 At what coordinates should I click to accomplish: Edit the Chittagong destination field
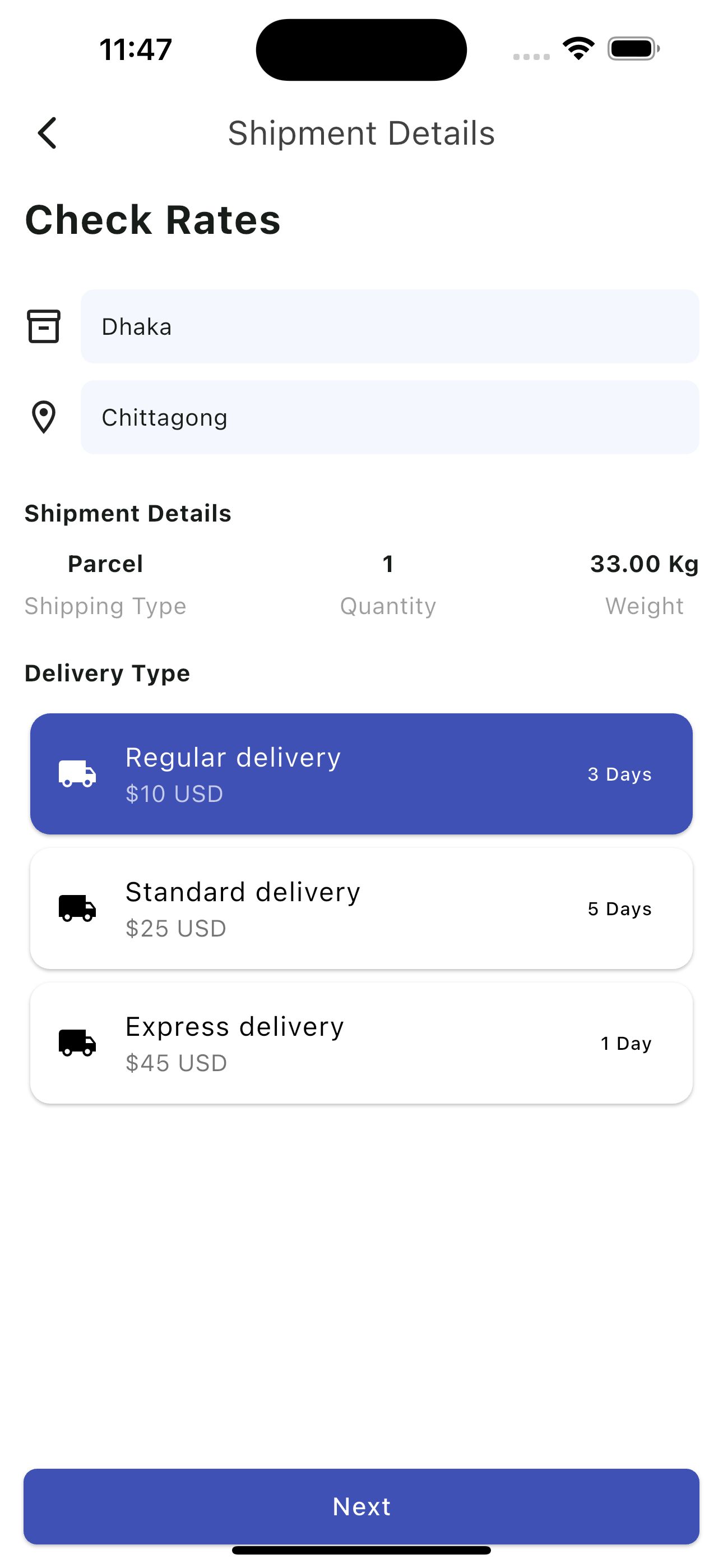(x=390, y=418)
